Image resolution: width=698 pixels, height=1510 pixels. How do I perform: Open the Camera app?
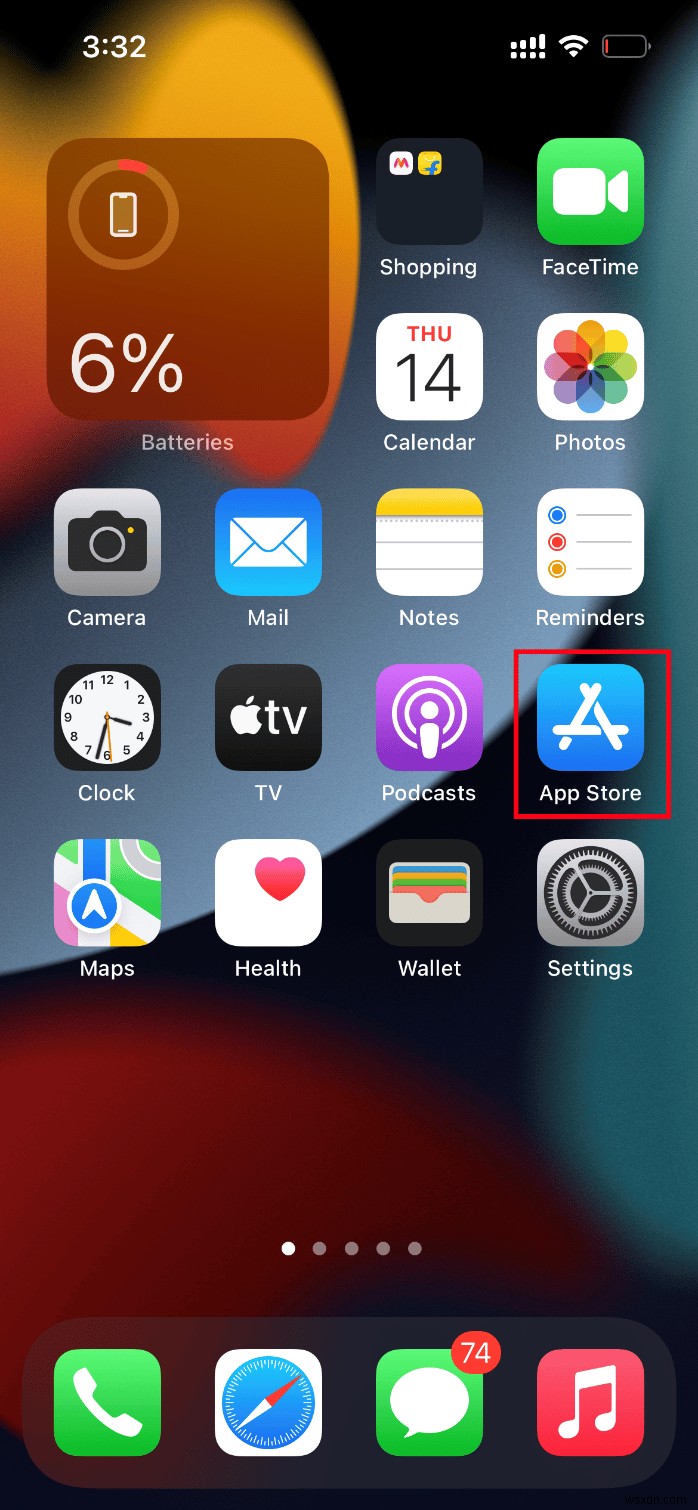click(x=107, y=542)
